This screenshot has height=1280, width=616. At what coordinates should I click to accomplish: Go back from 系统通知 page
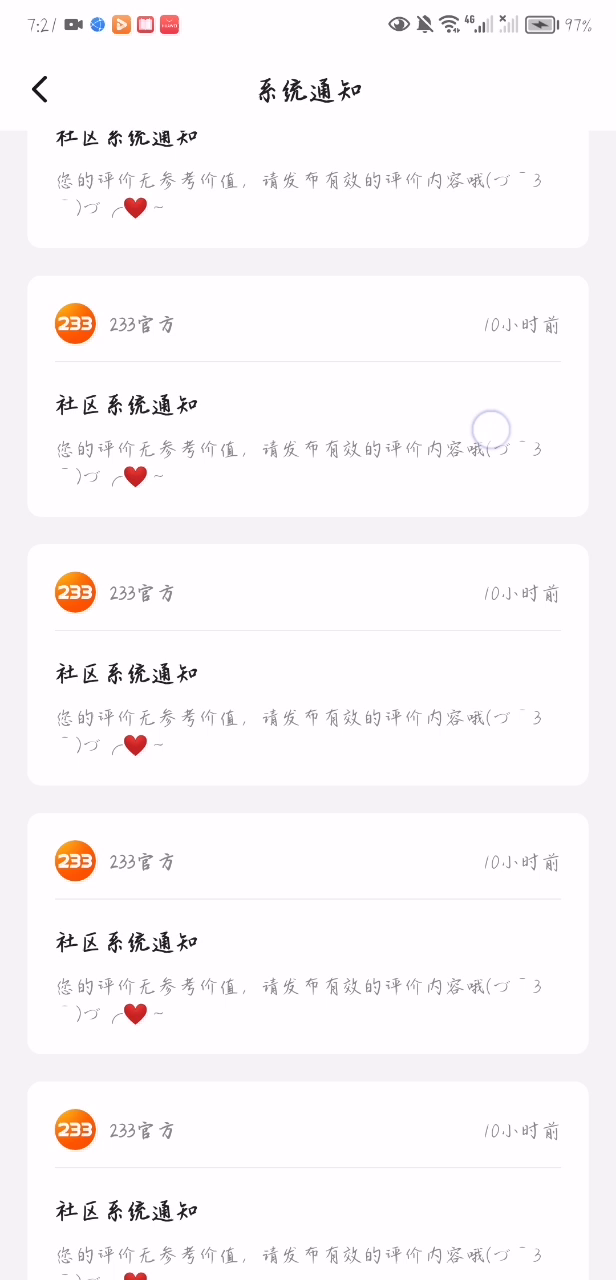coord(40,90)
